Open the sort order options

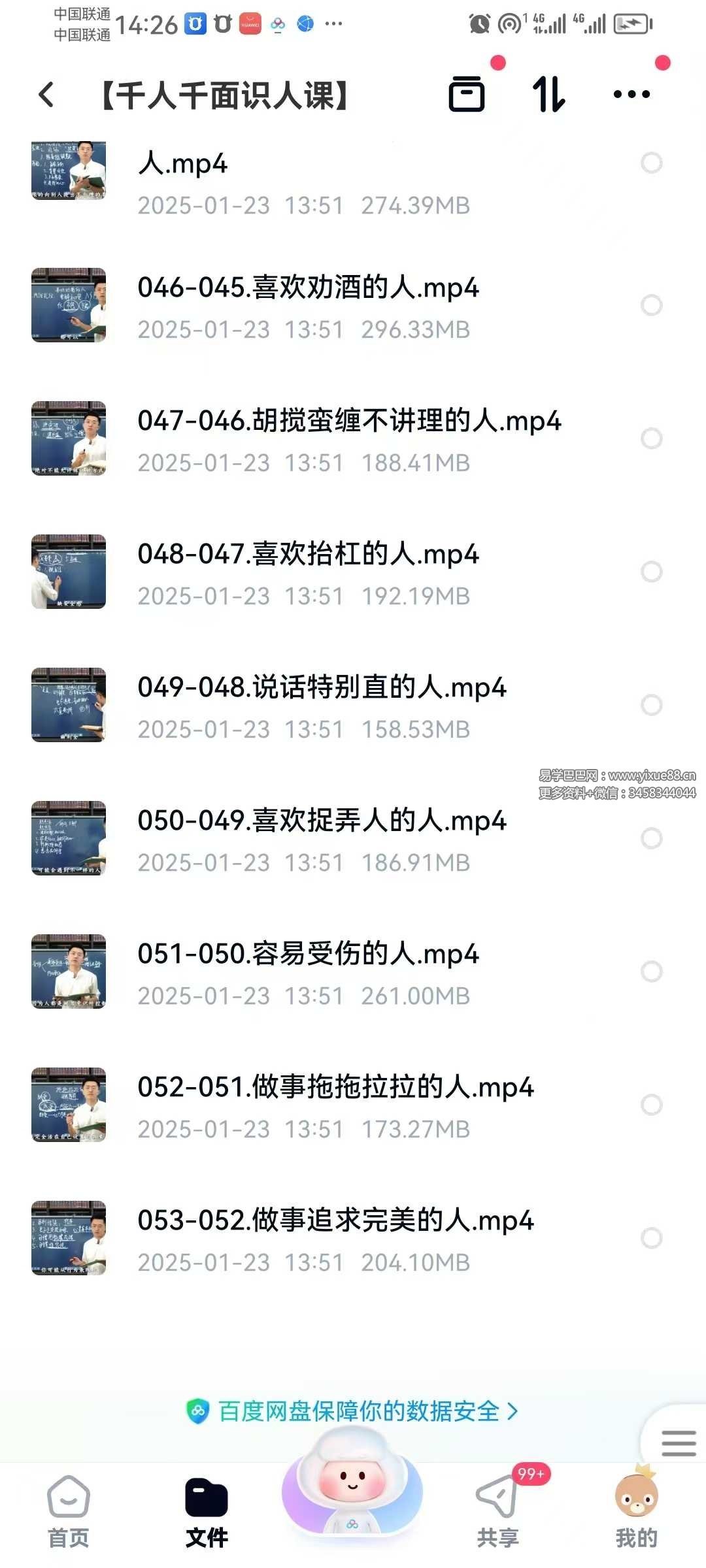548,95
